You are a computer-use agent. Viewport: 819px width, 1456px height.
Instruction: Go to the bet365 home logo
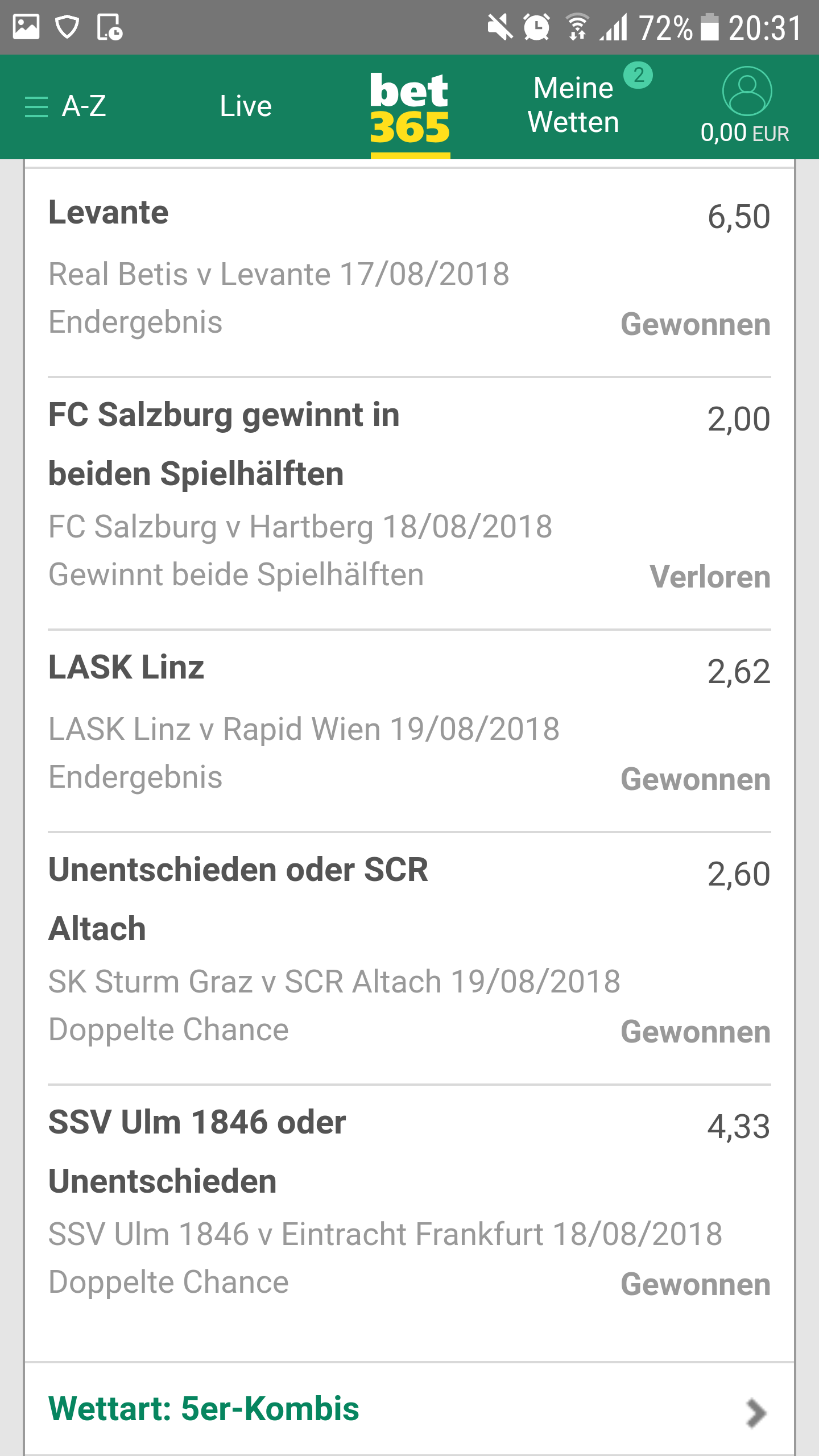pyautogui.click(x=410, y=108)
